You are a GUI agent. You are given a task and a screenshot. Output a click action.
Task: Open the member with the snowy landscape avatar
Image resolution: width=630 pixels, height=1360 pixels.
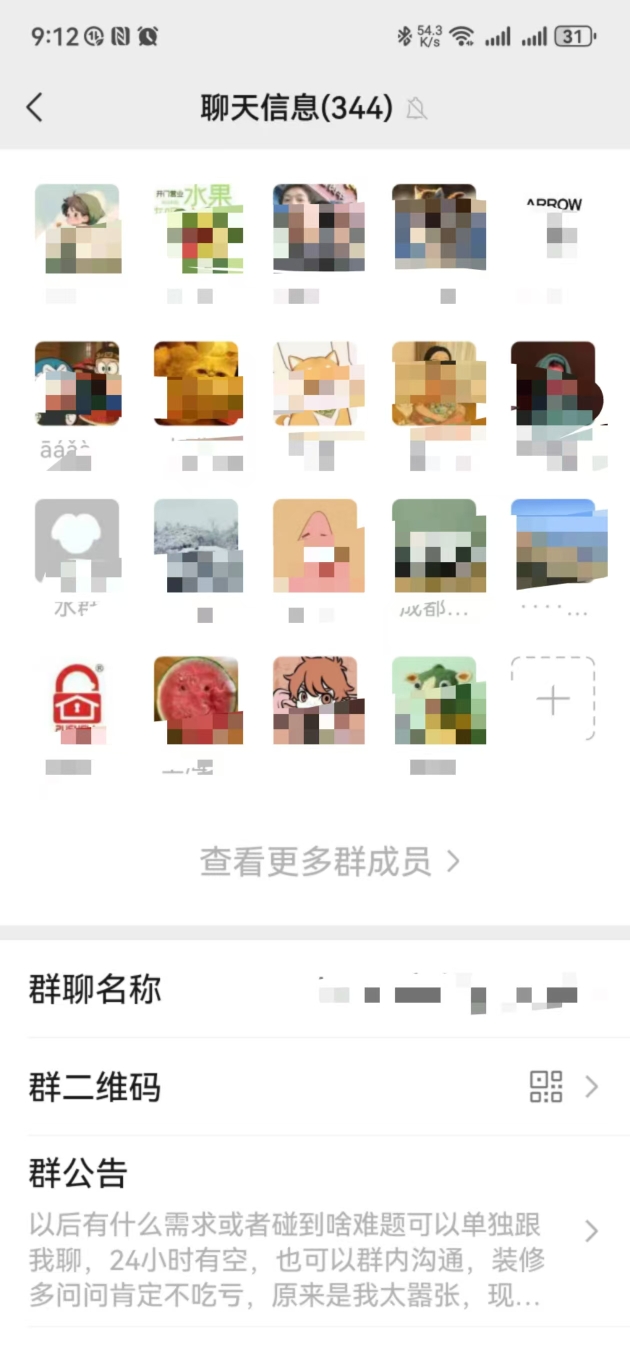(x=196, y=543)
